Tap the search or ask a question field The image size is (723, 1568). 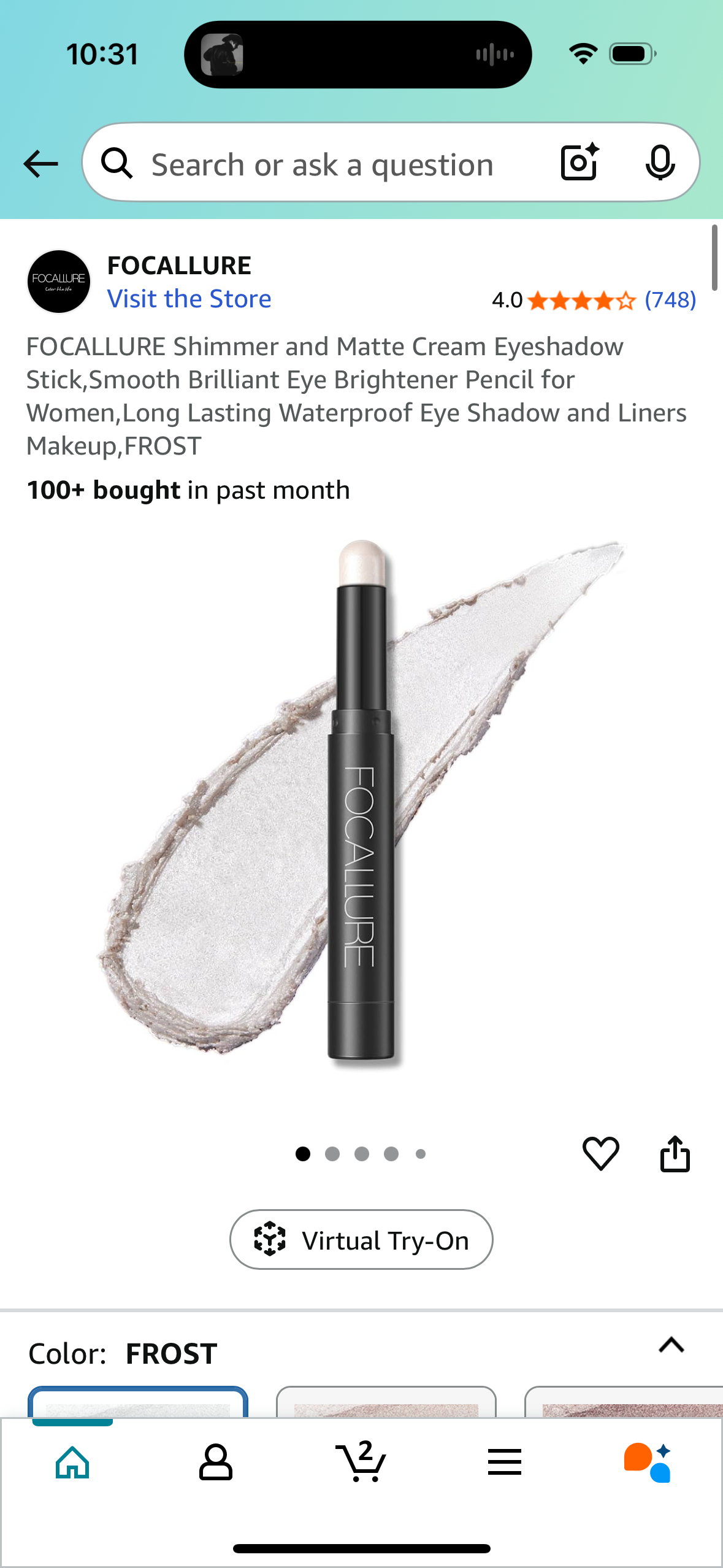tap(322, 164)
